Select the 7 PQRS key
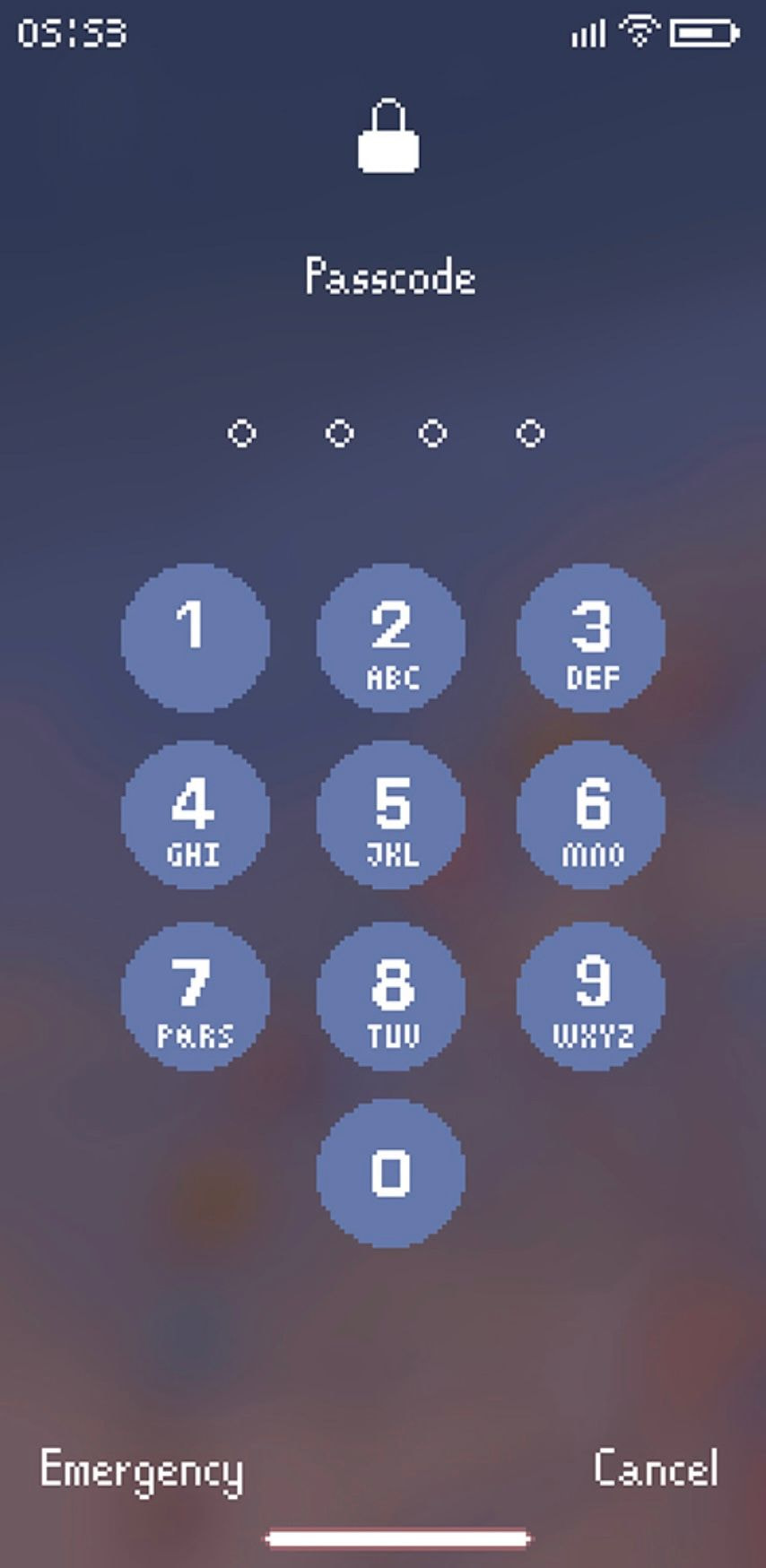766x1568 pixels. (195, 995)
